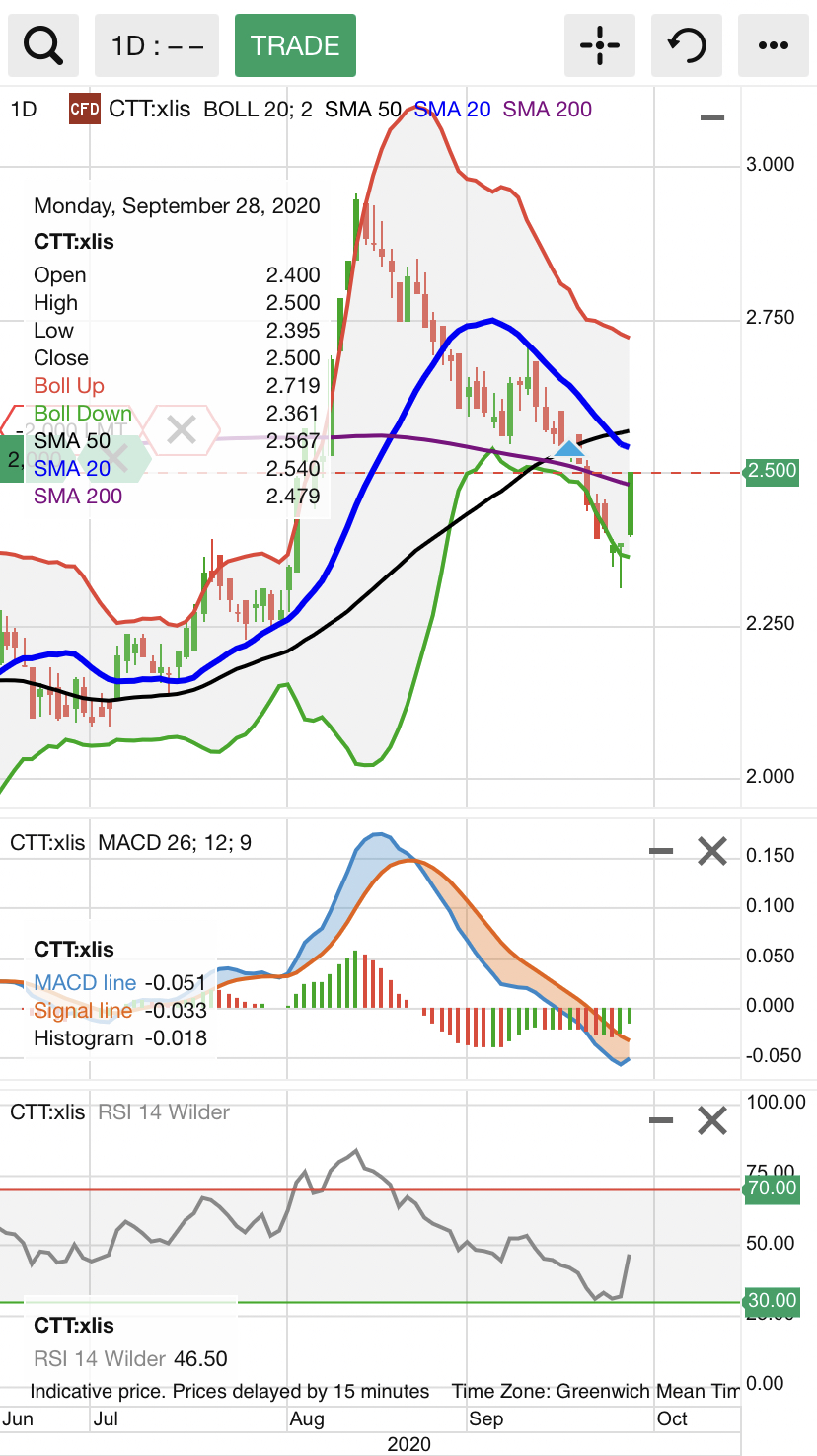Minimize the main price chart panel
The image size is (817, 1456).
712,117
